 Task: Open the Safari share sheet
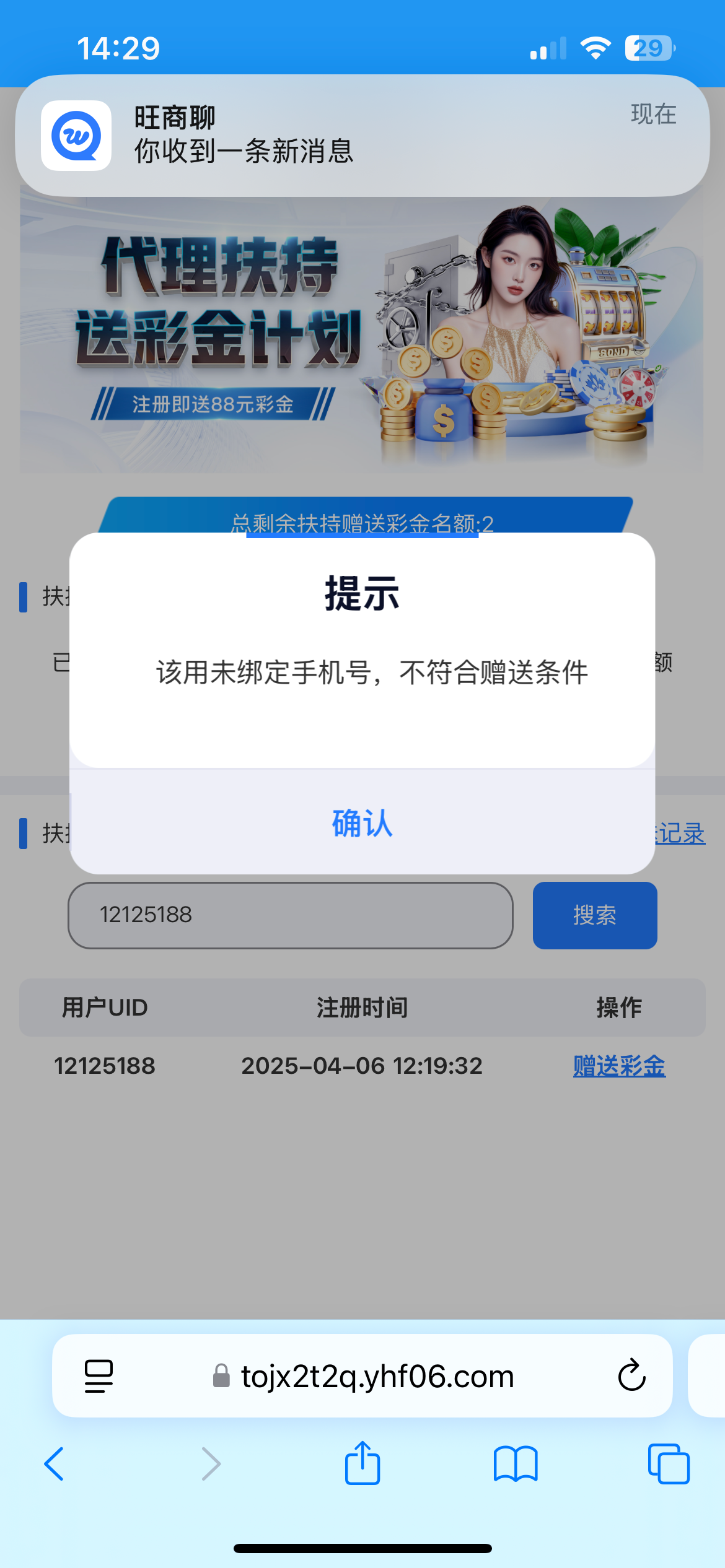(x=362, y=1464)
